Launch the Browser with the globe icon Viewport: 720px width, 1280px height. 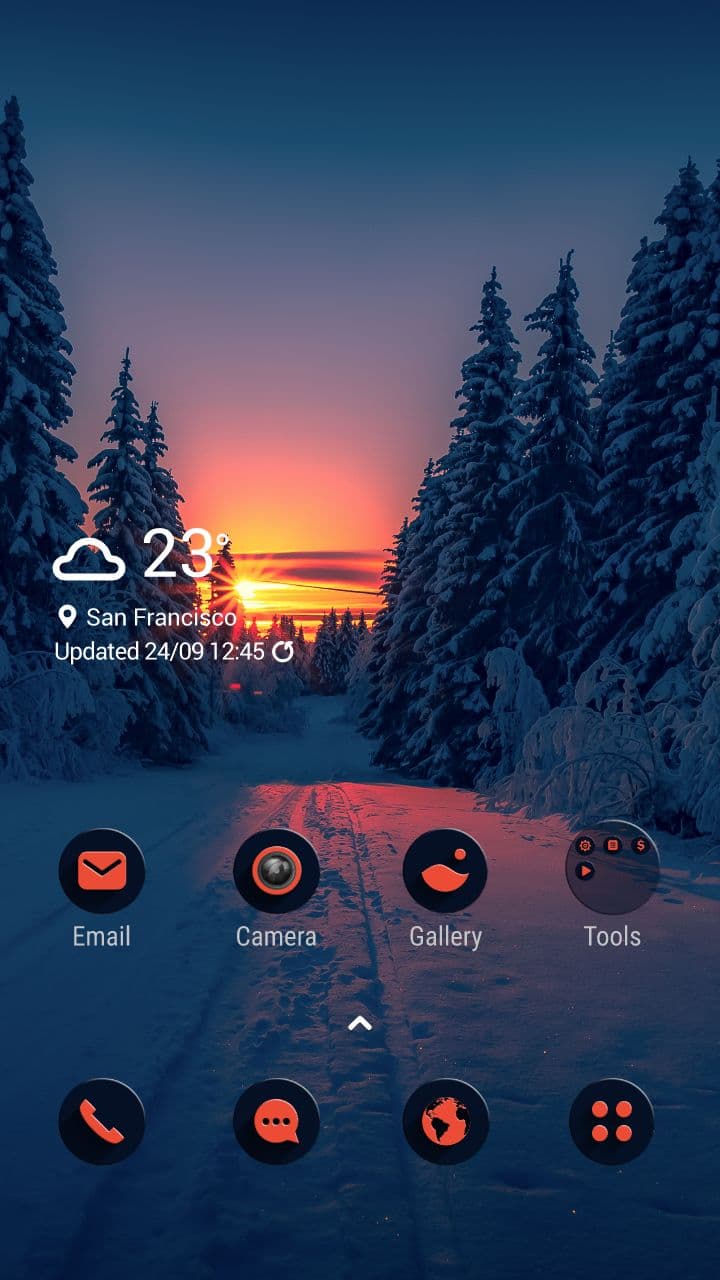point(447,1123)
